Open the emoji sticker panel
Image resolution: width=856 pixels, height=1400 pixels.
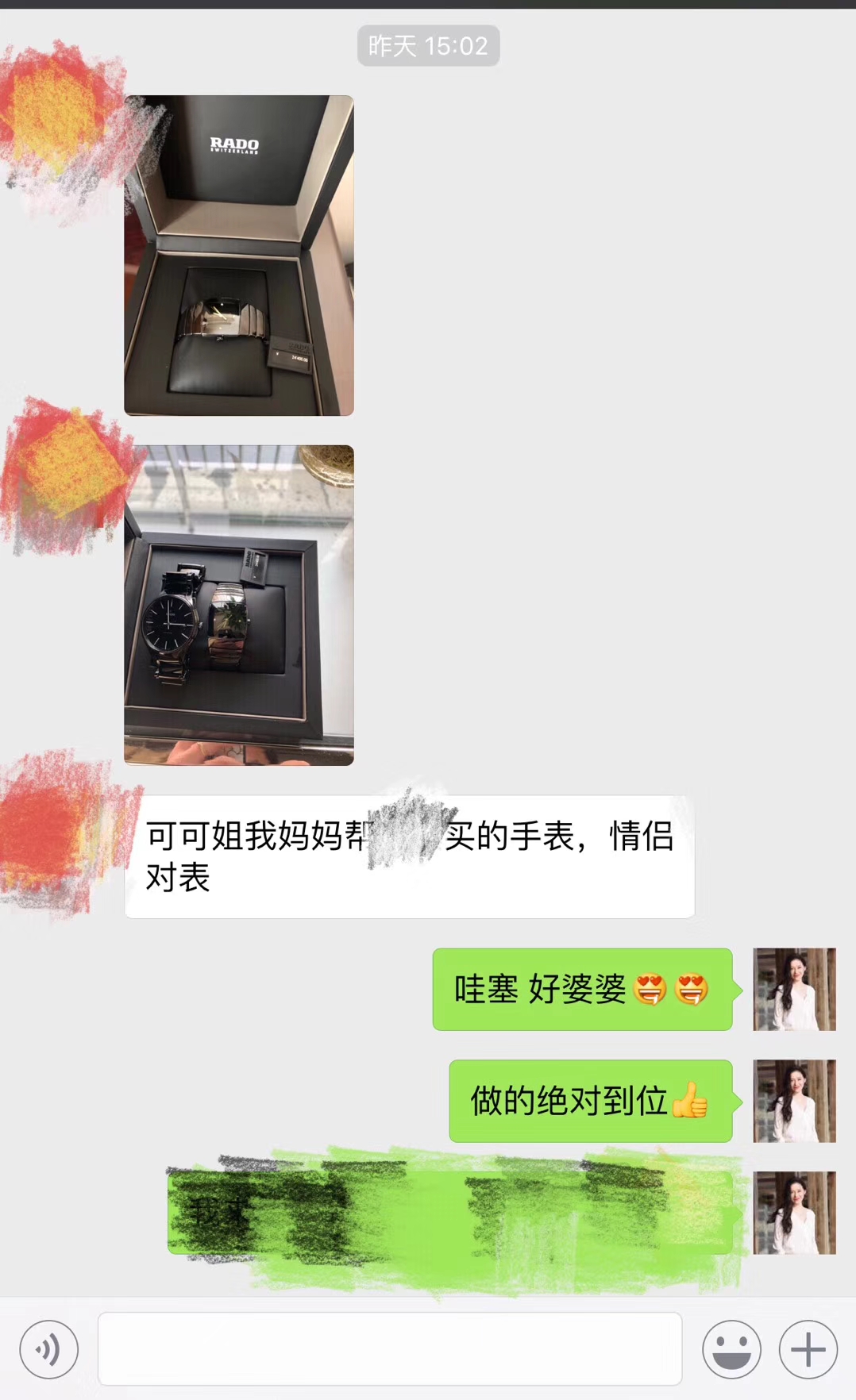pyautogui.click(x=731, y=1349)
